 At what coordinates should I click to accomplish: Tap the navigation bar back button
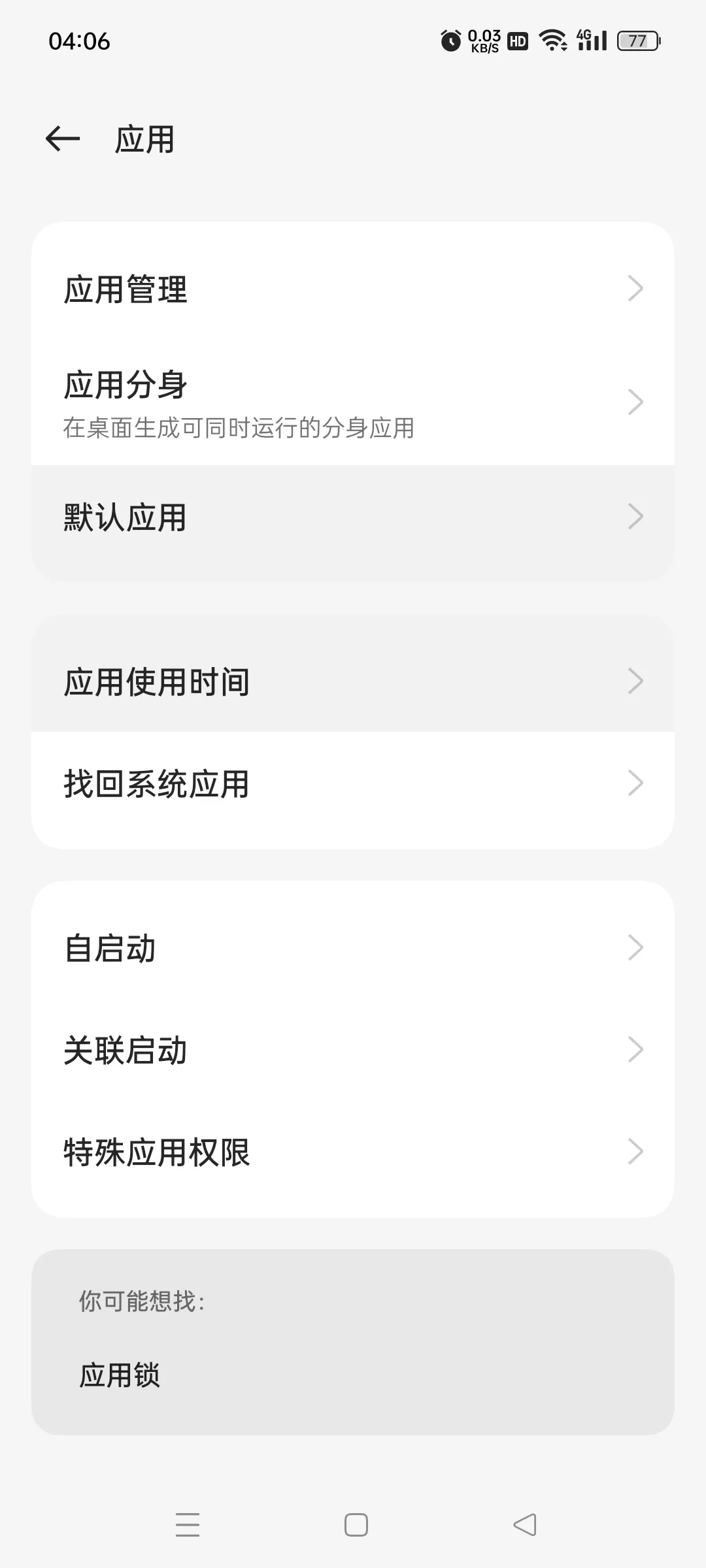click(523, 1524)
